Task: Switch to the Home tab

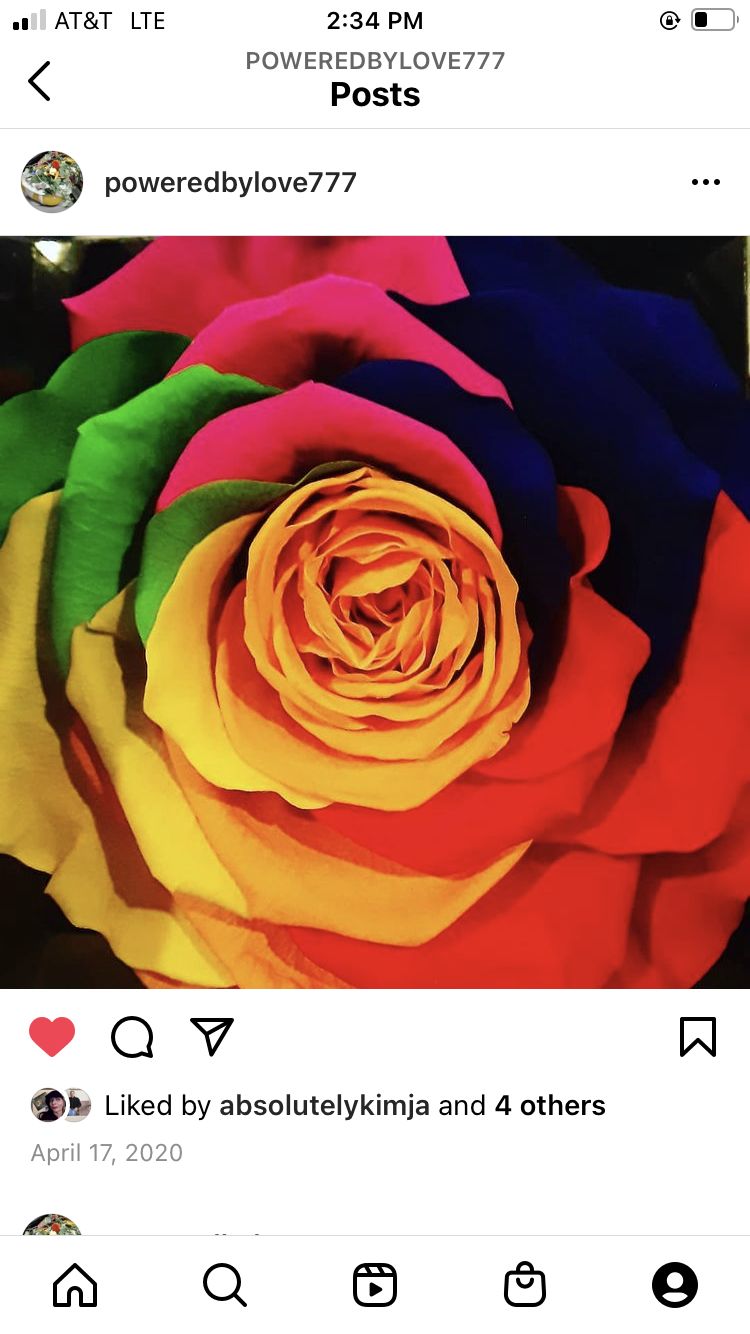Action: (x=75, y=1285)
